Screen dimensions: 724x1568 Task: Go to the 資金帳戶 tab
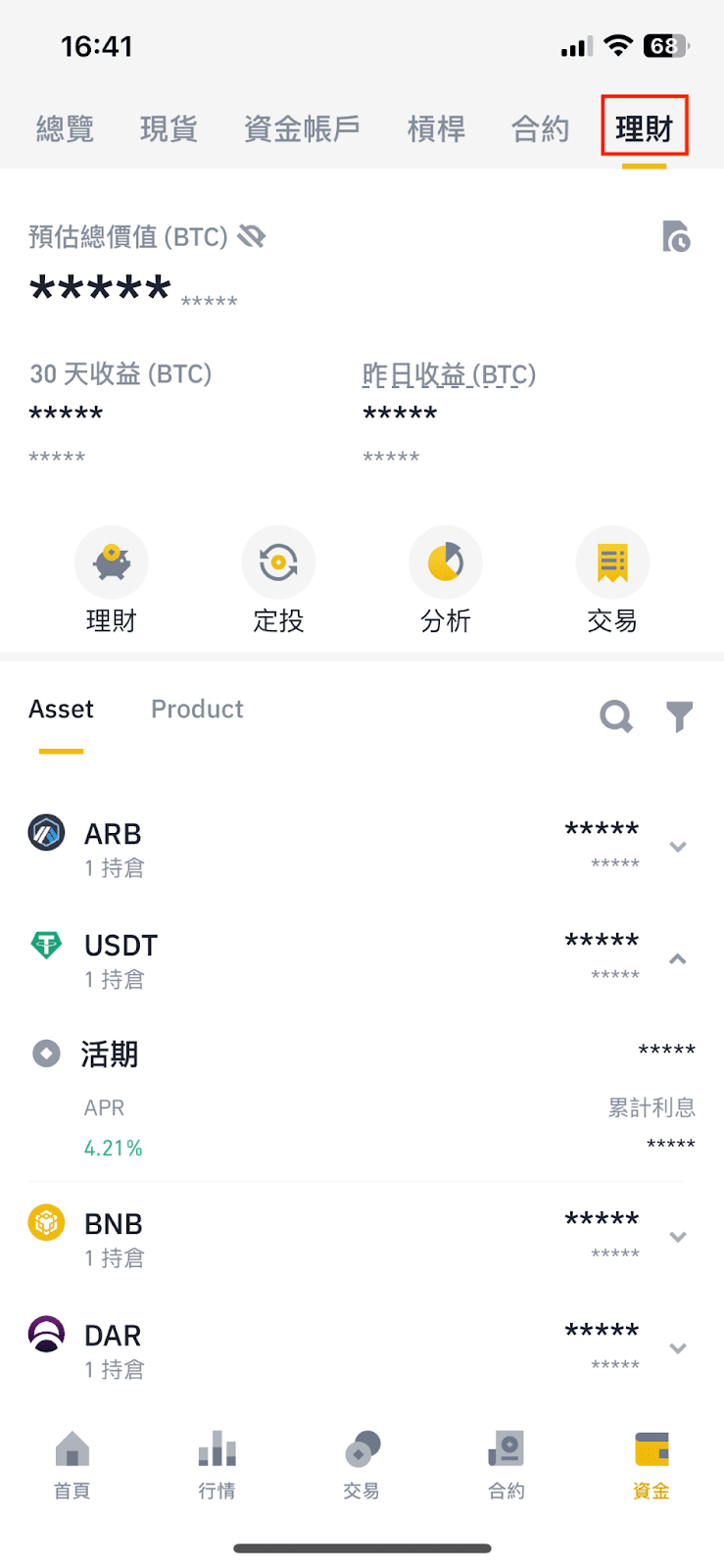tap(302, 128)
